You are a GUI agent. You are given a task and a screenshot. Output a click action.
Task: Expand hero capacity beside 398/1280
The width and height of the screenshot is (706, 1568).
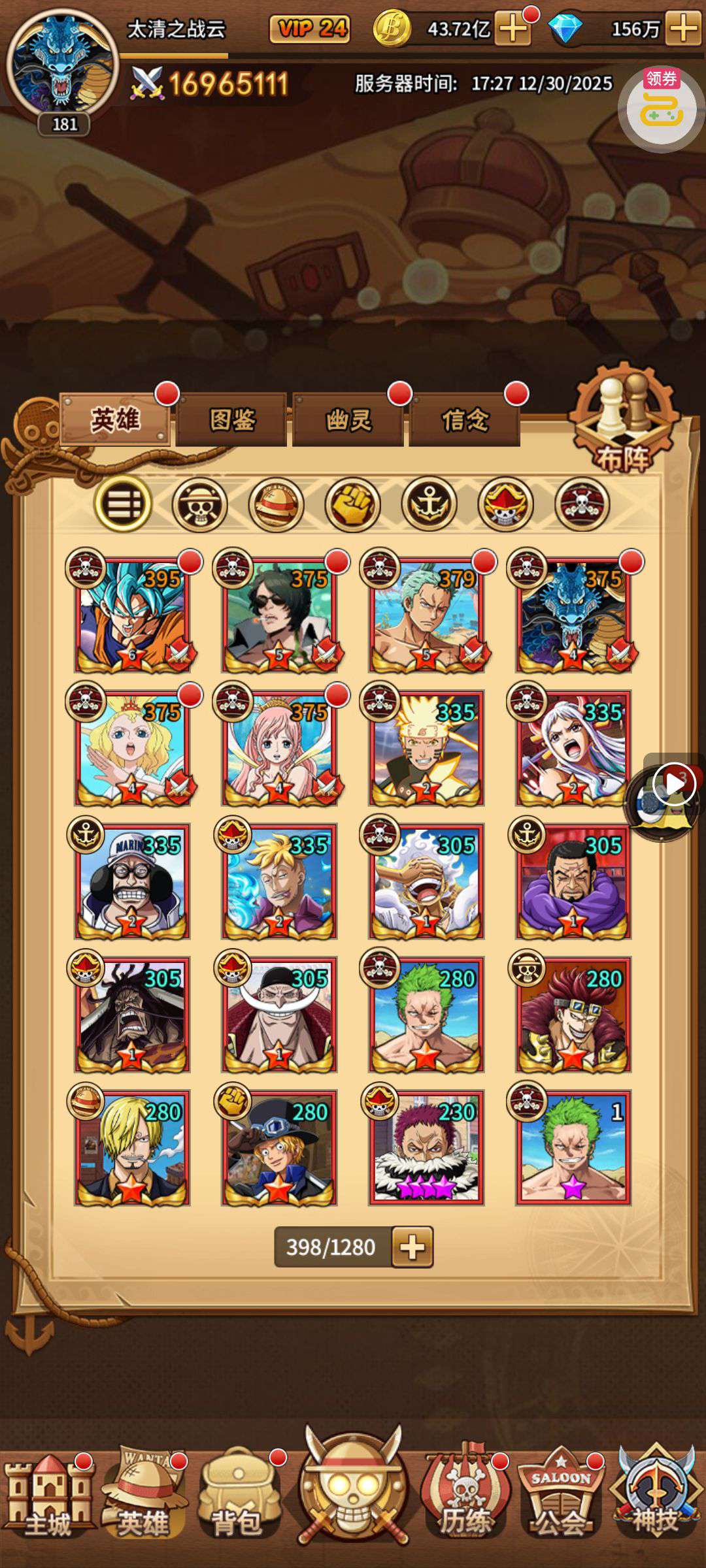click(412, 1247)
